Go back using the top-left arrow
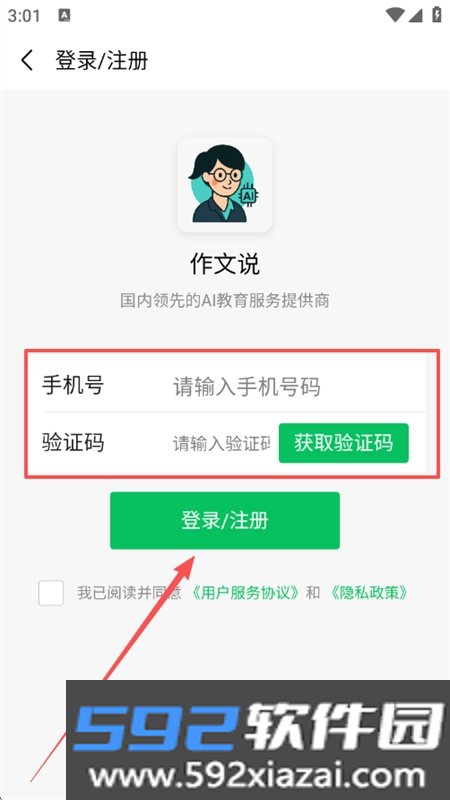This screenshot has height=800, width=450. [x=27, y=61]
